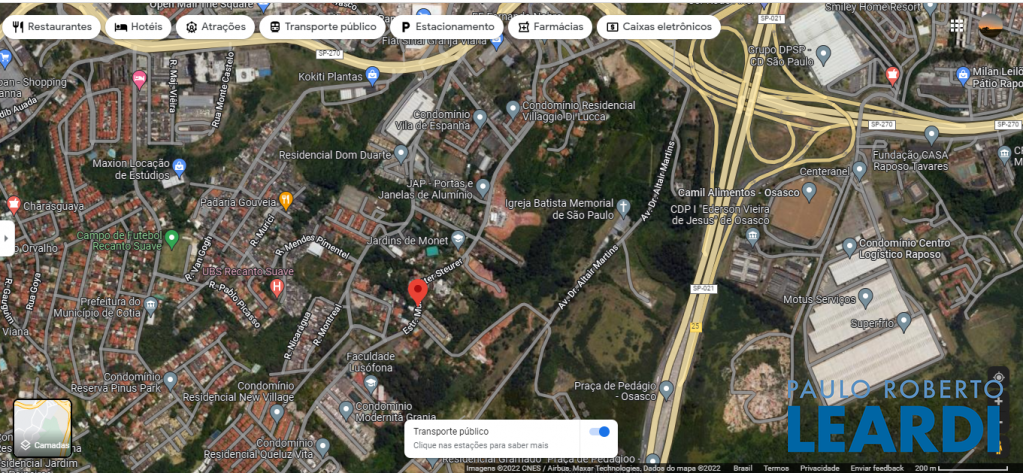The height and width of the screenshot is (473, 1023).
Task: Open the account profile avatar
Action: [994, 25]
